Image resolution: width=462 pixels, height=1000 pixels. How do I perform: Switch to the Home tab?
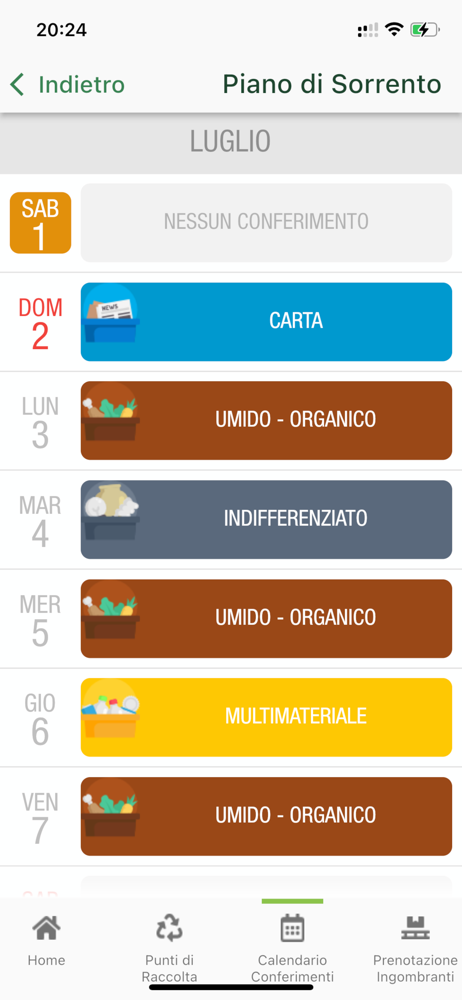pyautogui.click(x=46, y=940)
